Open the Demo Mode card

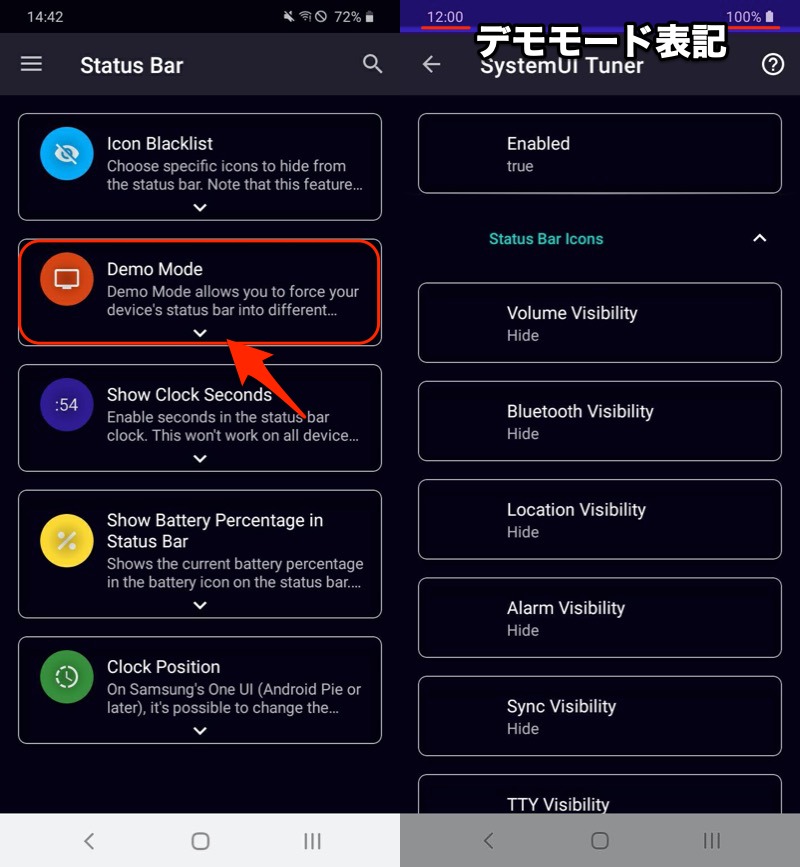(x=200, y=291)
